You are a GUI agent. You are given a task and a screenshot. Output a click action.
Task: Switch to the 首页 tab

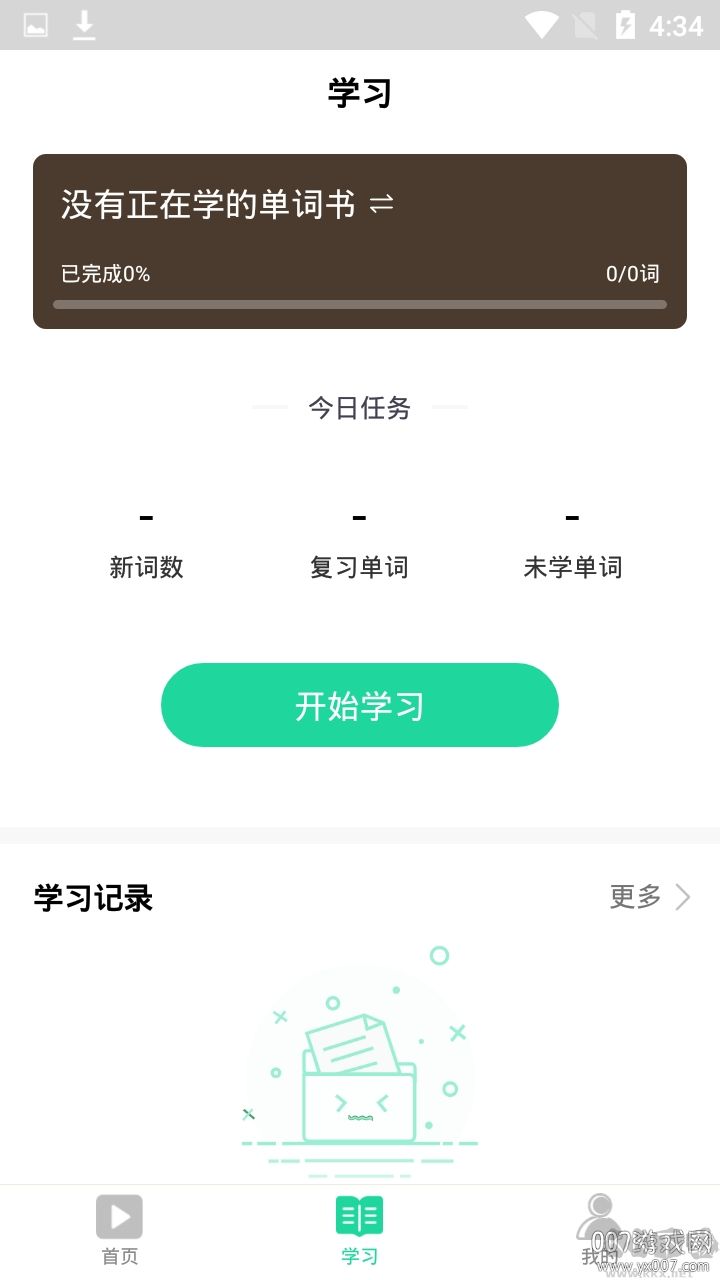tap(118, 1232)
